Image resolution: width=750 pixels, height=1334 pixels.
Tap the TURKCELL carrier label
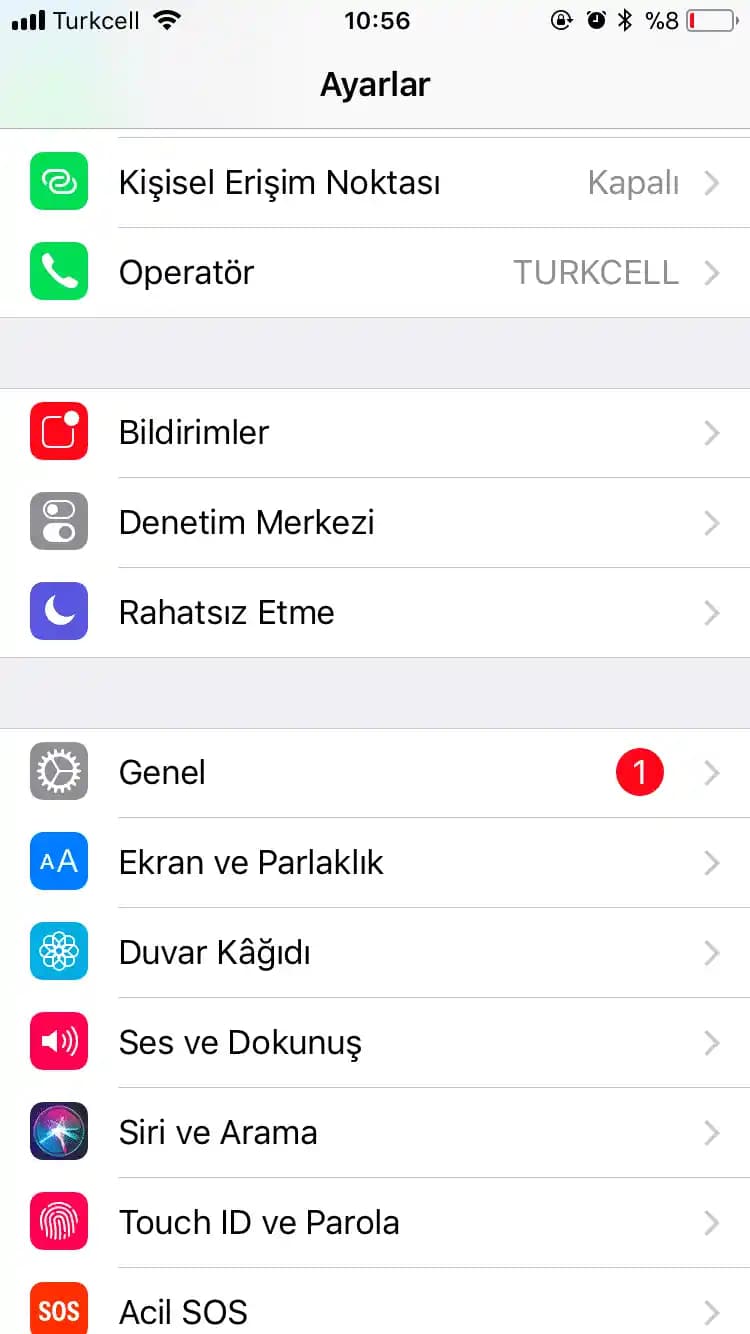click(597, 272)
